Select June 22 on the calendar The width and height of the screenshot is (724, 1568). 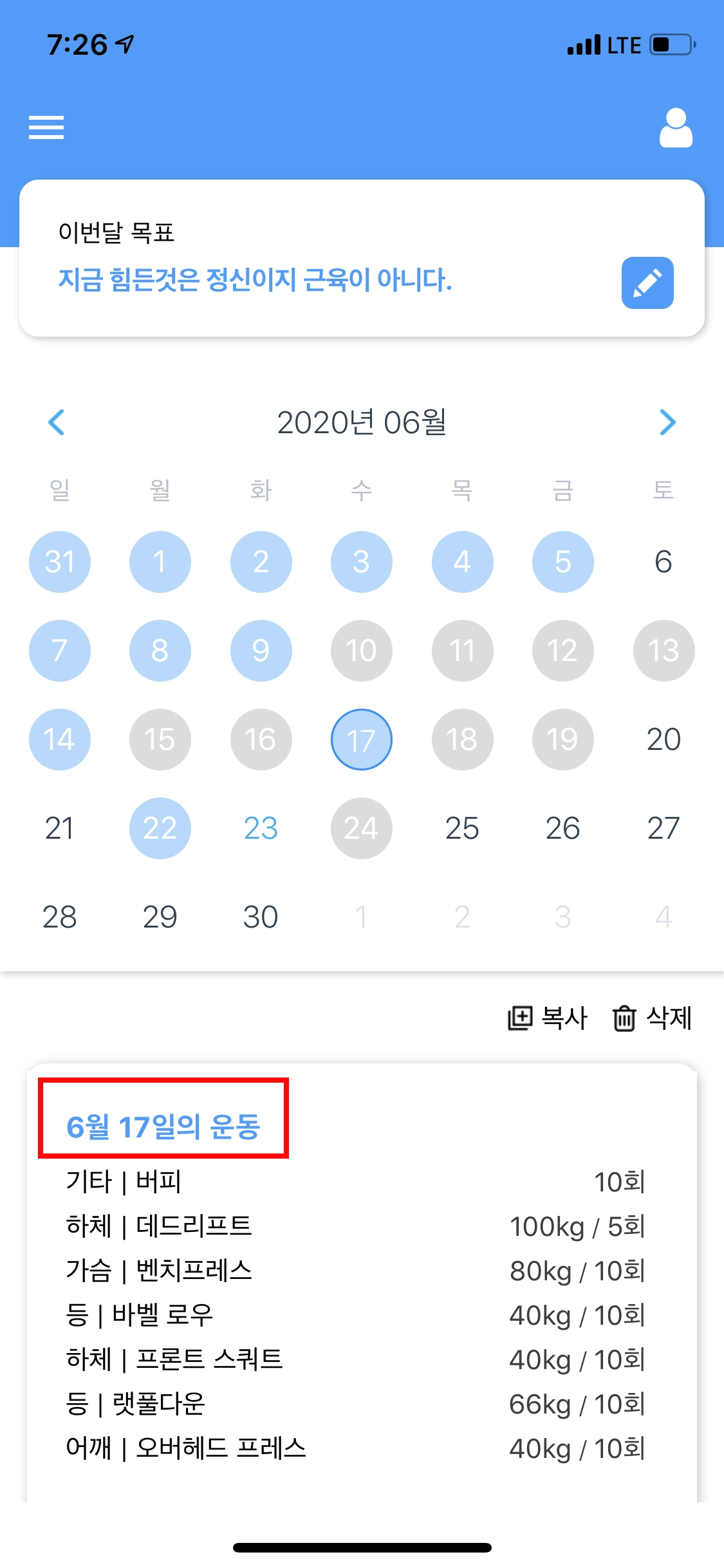160,828
